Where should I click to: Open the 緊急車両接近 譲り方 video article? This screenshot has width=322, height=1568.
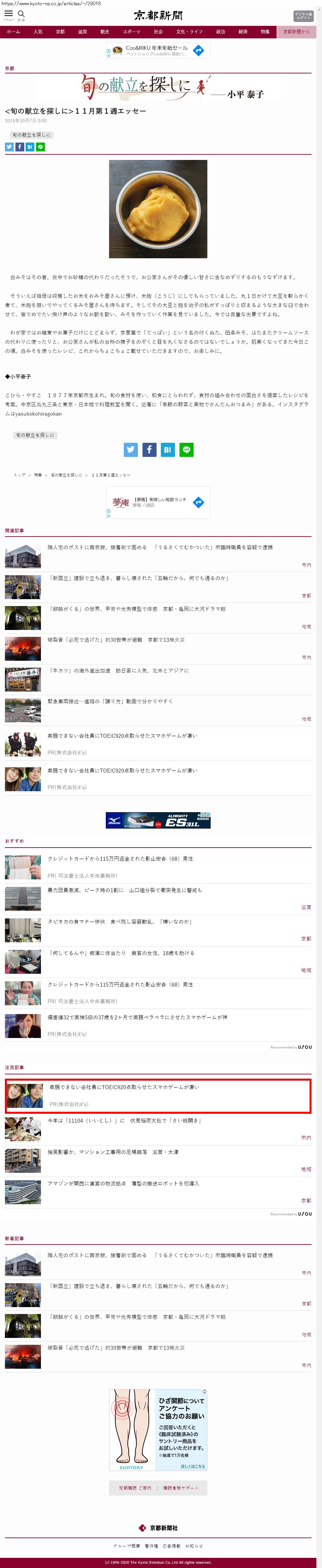pyautogui.click(x=110, y=701)
